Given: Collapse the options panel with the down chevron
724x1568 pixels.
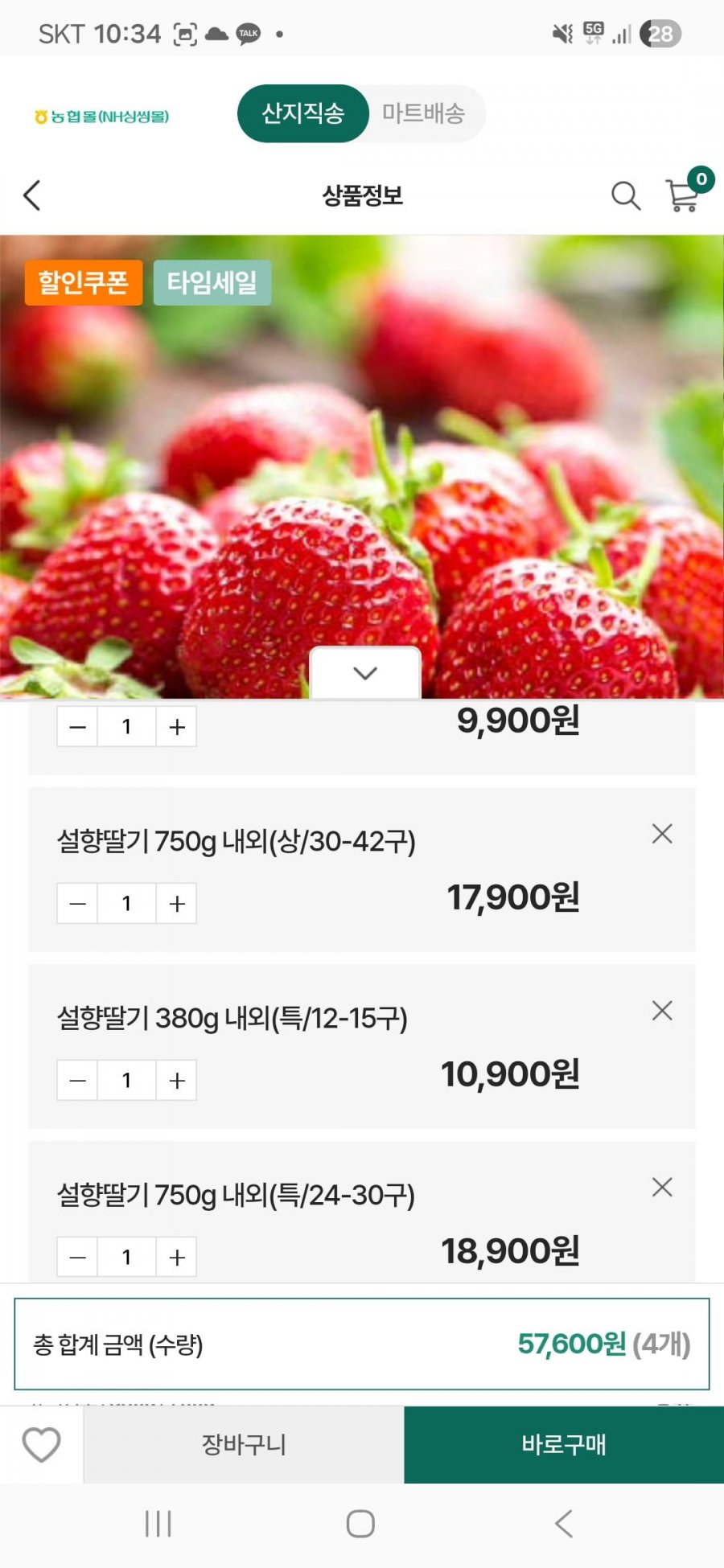Looking at the screenshot, I should [365, 673].
